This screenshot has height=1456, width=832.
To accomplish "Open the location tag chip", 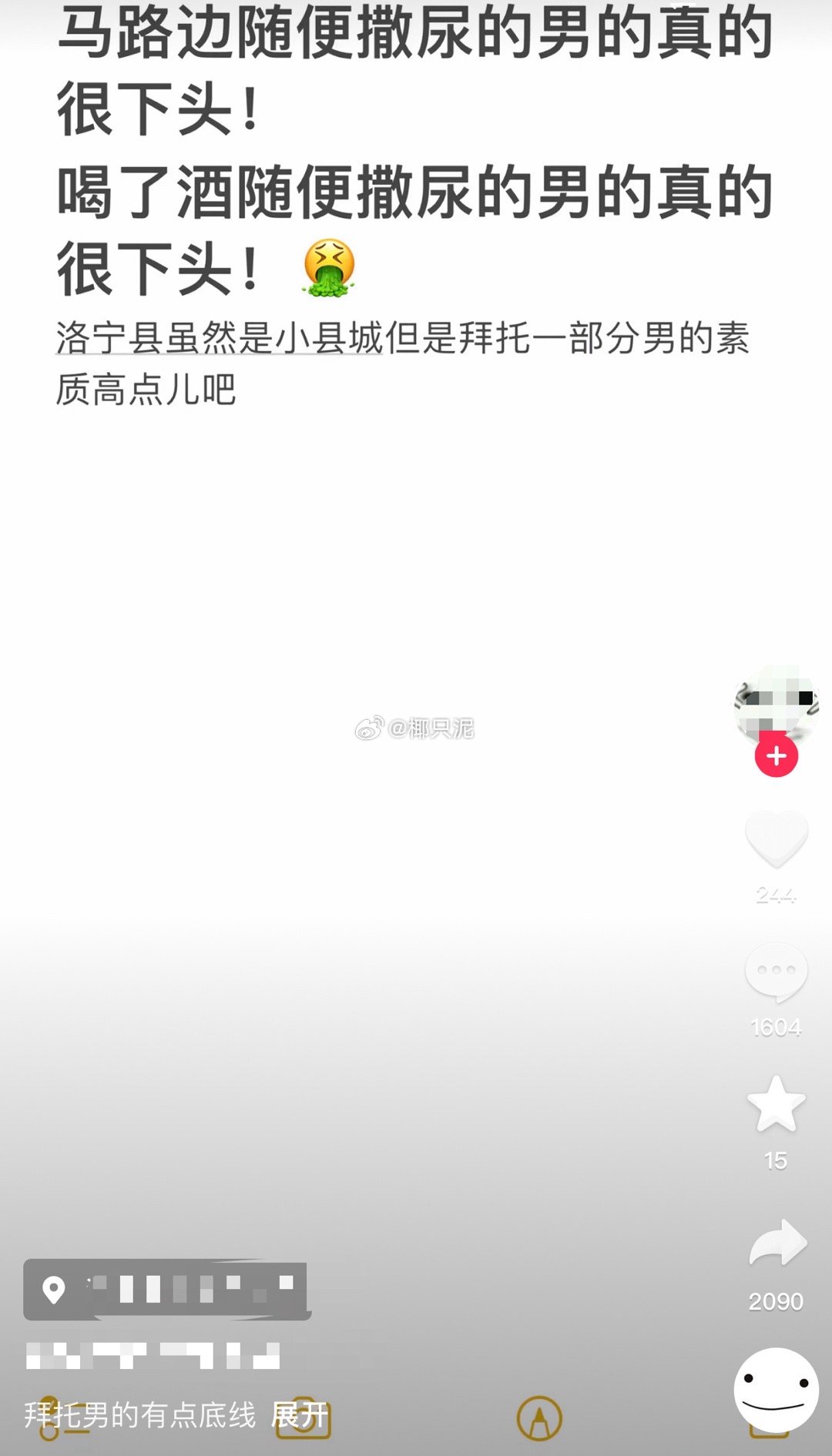I will 166,1290.
